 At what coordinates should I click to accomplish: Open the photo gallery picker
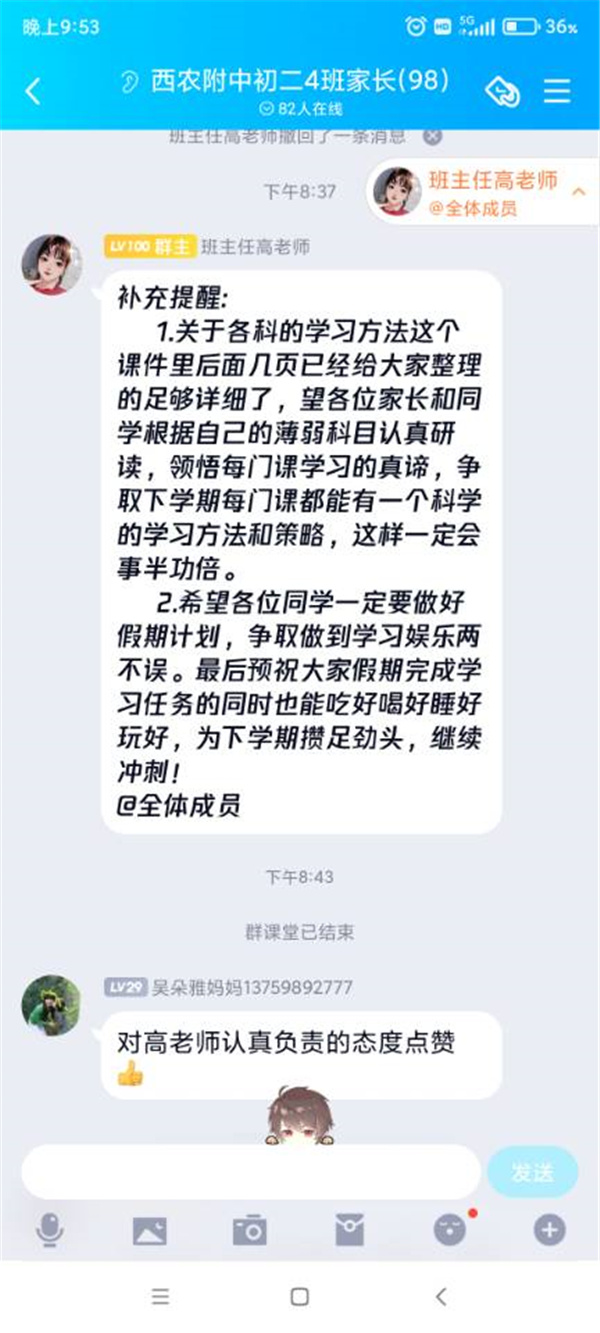[x=150, y=1230]
